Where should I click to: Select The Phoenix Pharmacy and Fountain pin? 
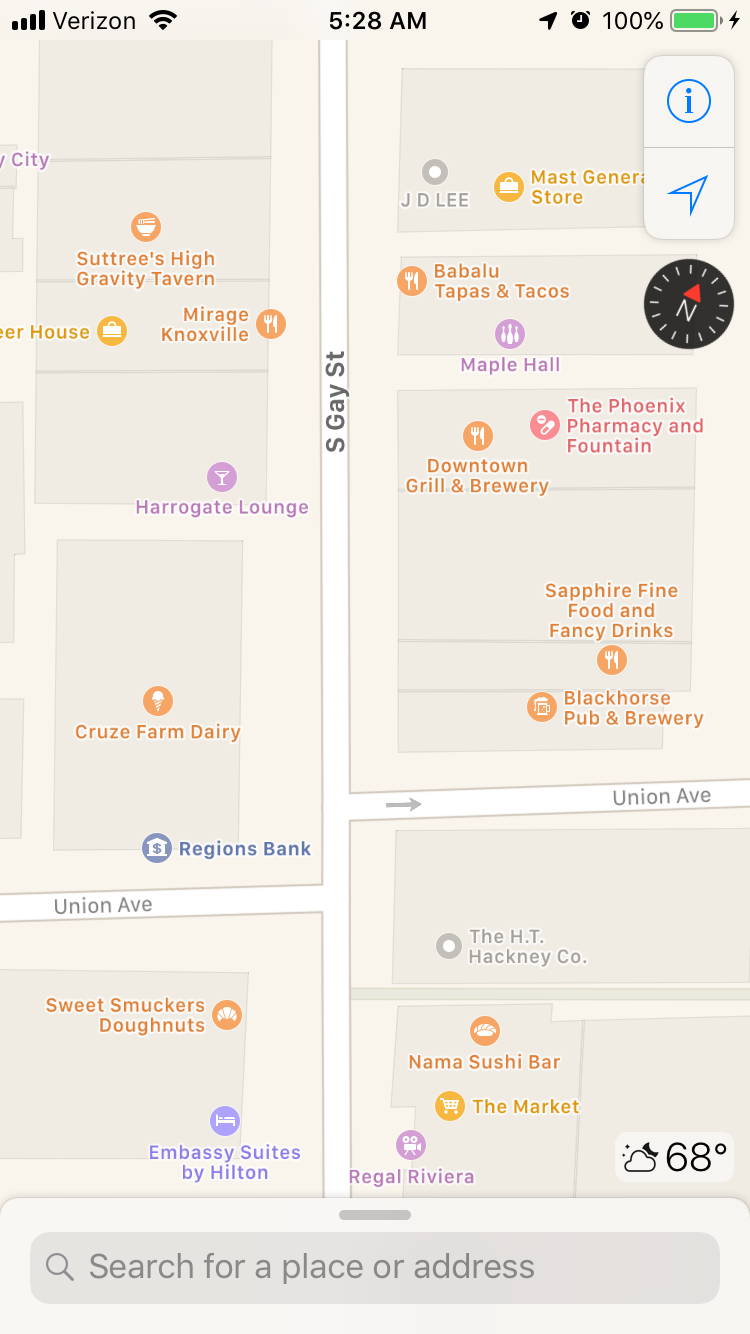point(544,425)
